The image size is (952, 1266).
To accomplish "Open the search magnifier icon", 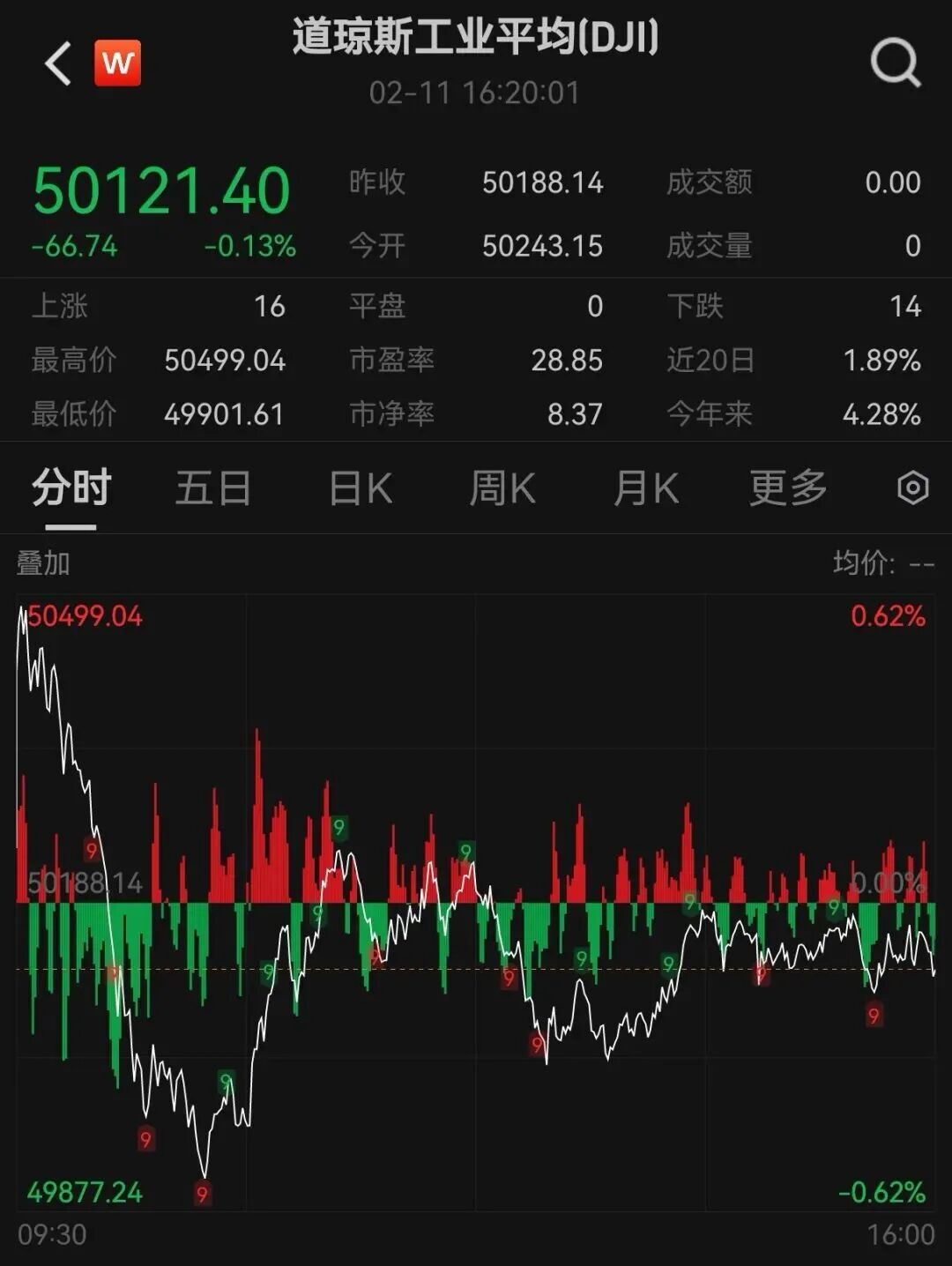I will 895,63.
